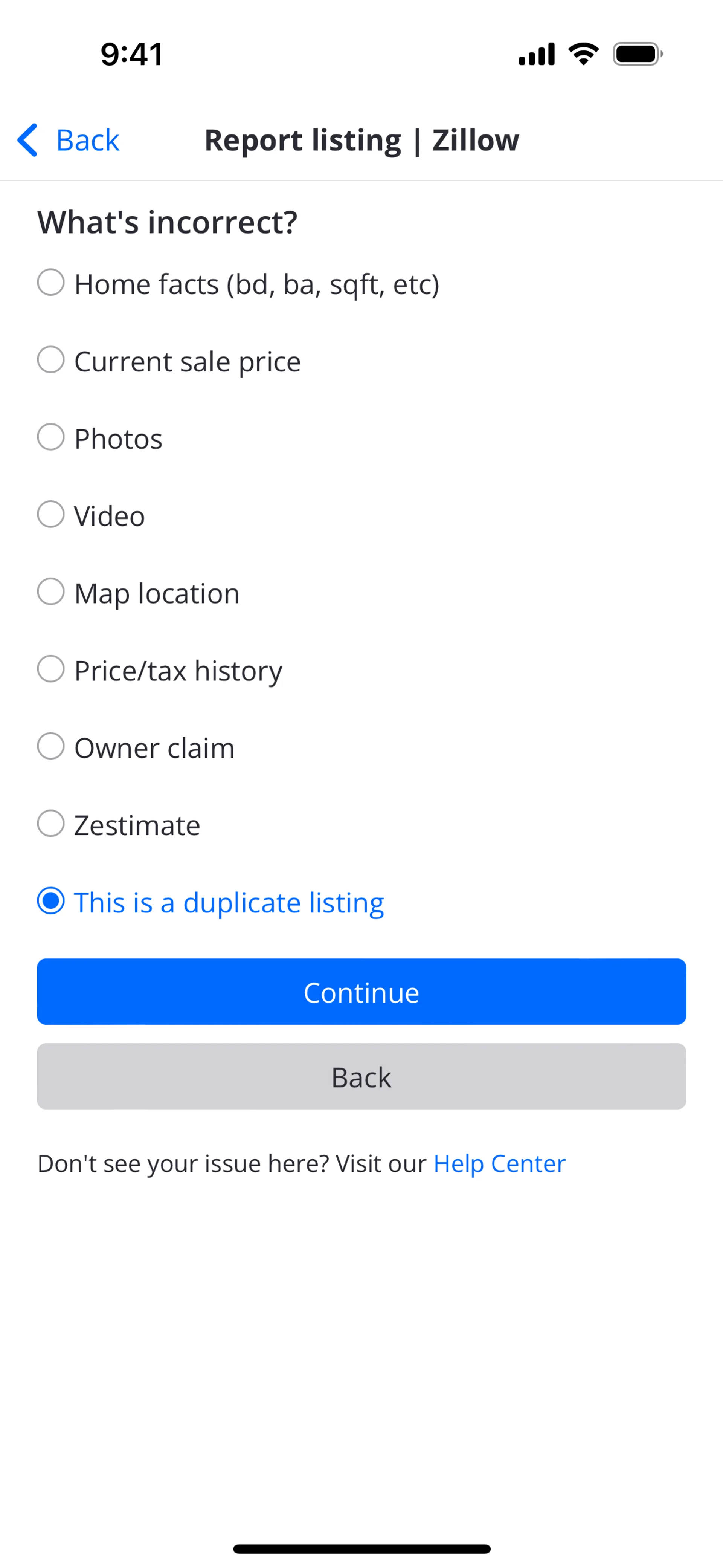Go back using the top navigation Back
This screenshot has width=723, height=1568.
point(68,140)
